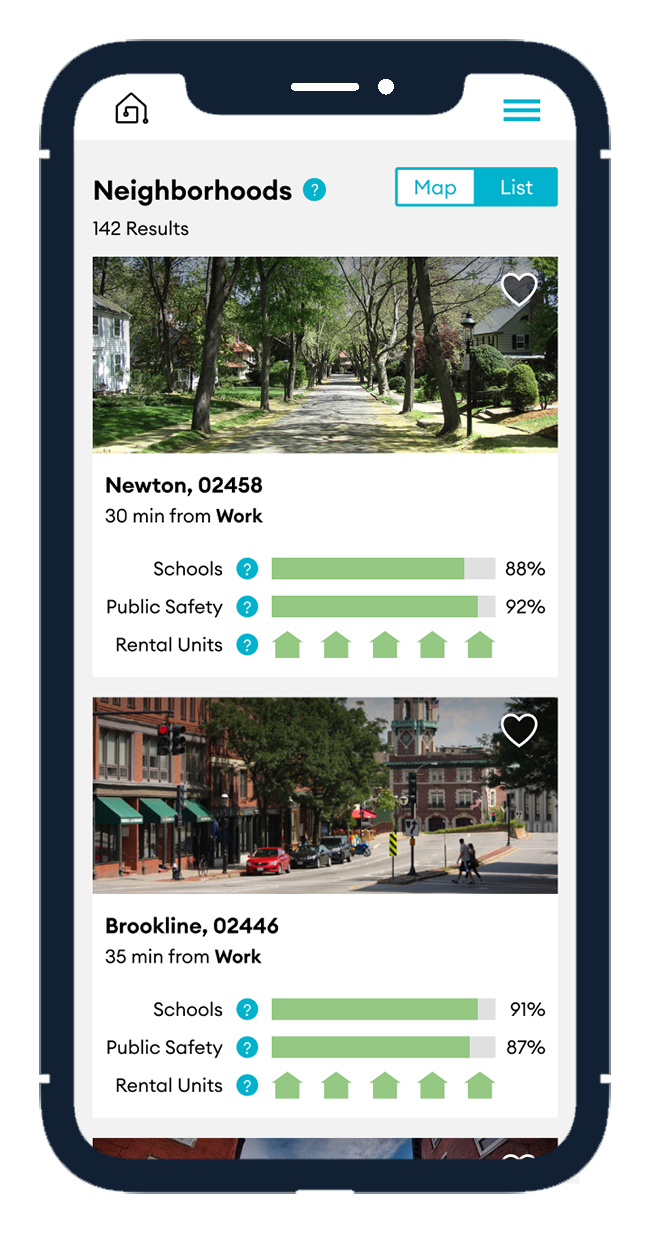Tap the home logo icon

(x=132, y=109)
